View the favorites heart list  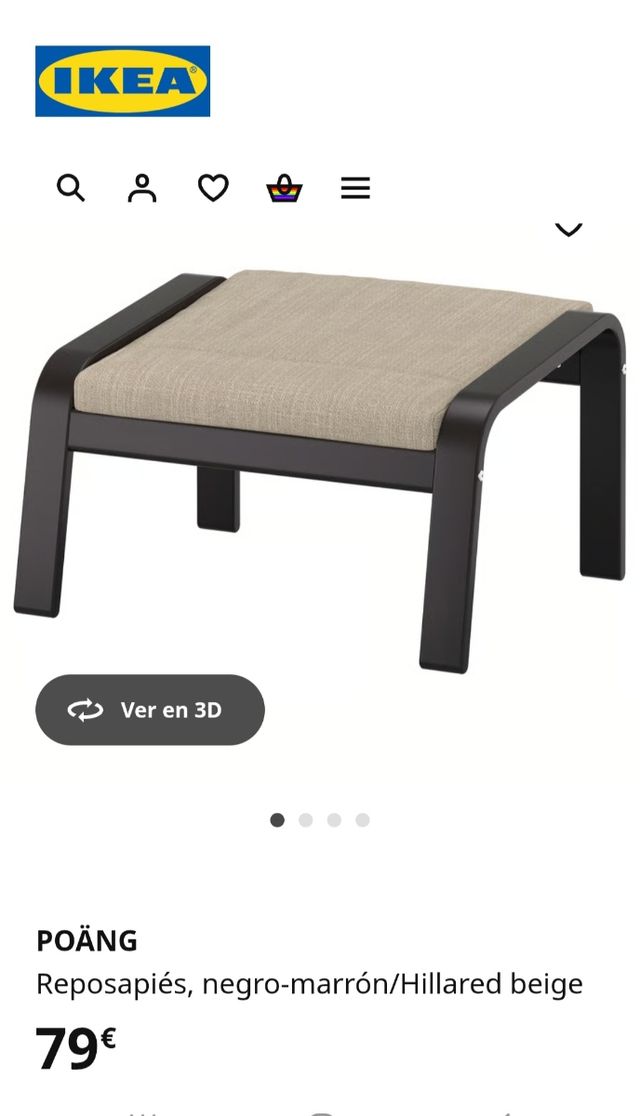[x=213, y=188]
